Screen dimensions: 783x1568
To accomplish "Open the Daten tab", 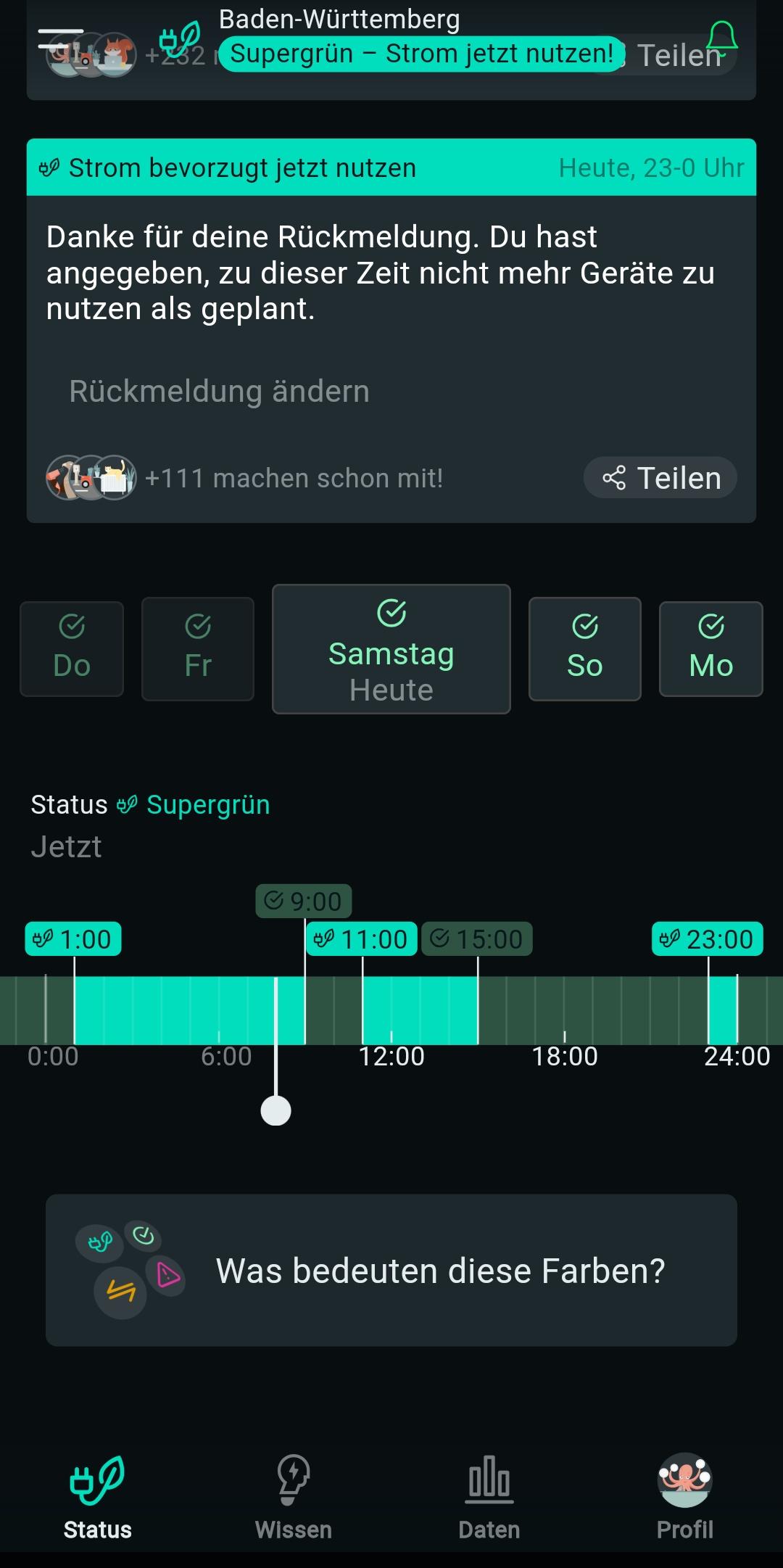I will [x=489, y=1498].
